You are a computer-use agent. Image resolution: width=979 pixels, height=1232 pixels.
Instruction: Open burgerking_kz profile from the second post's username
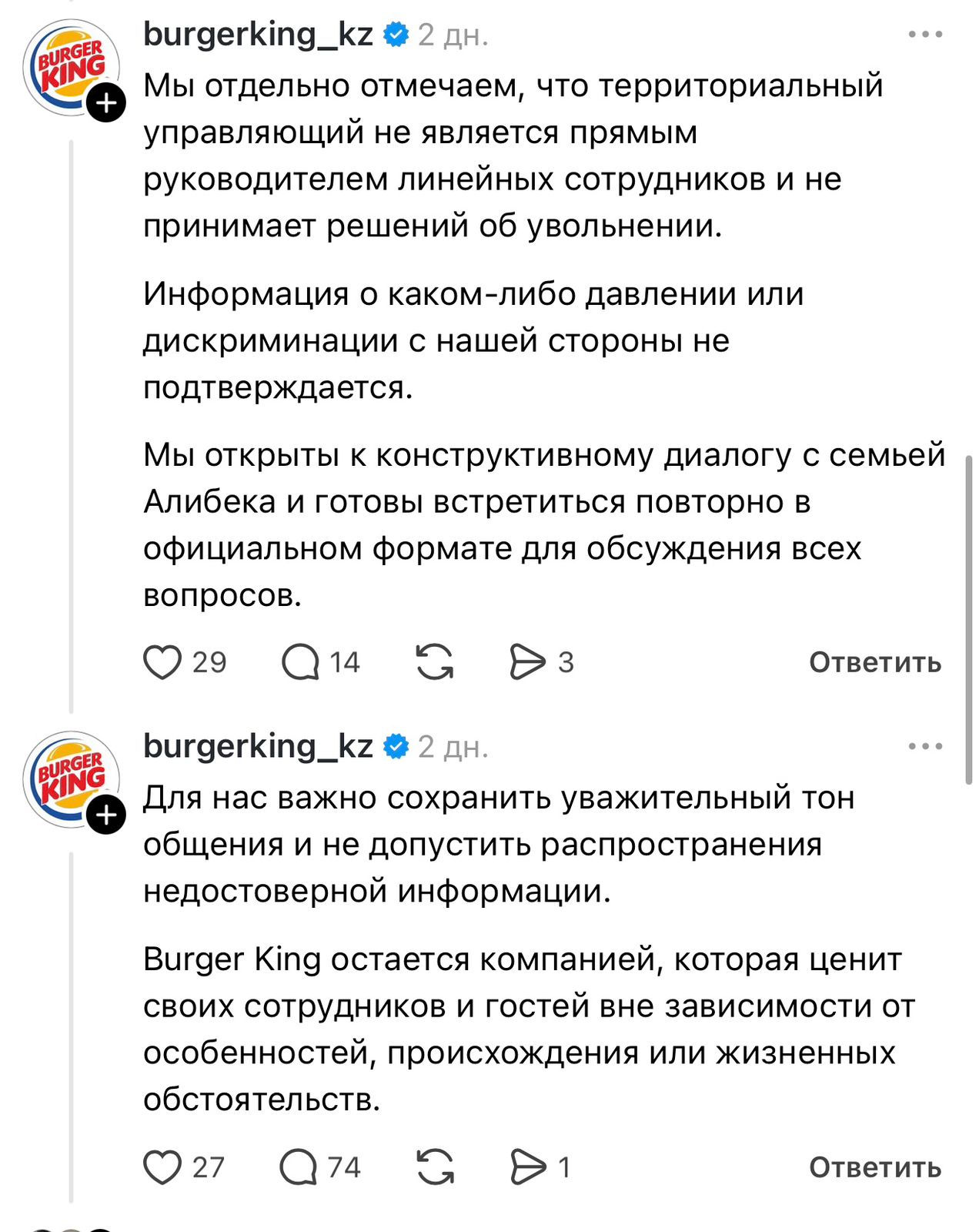click(x=258, y=746)
